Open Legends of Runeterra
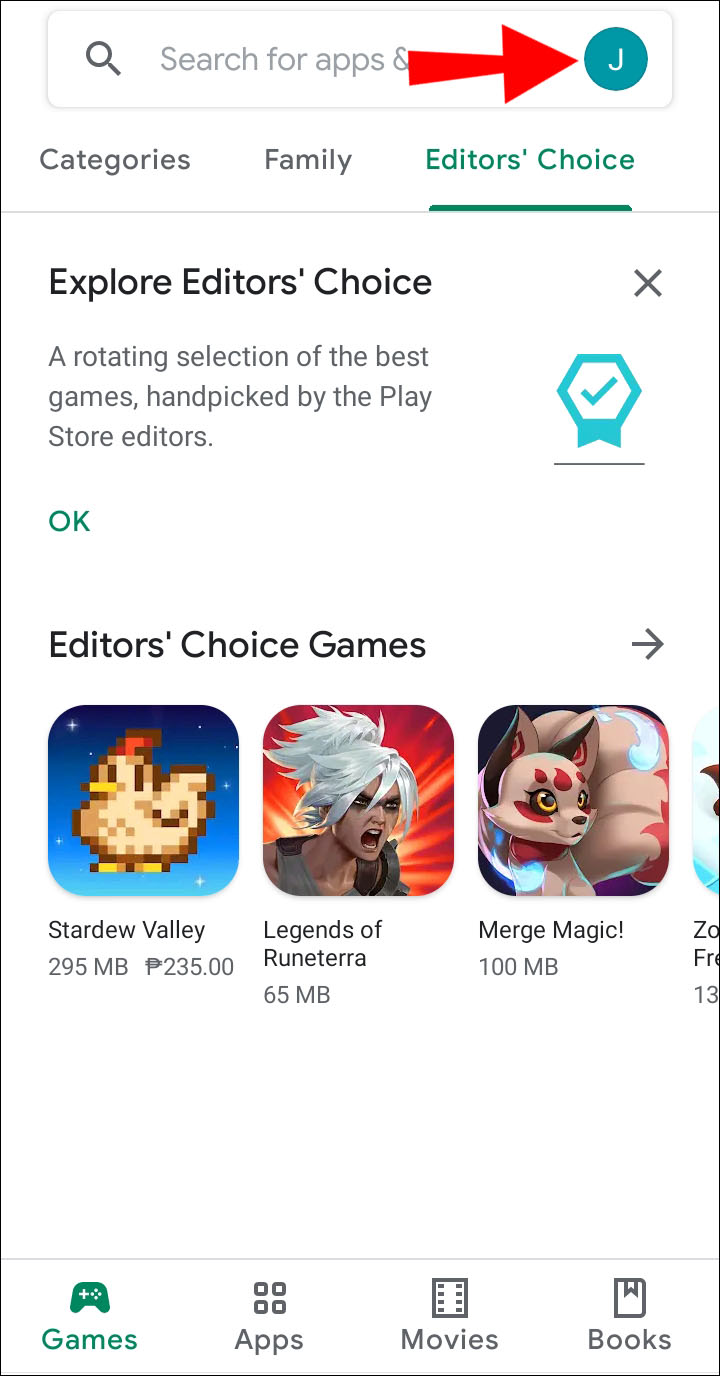 tap(358, 800)
